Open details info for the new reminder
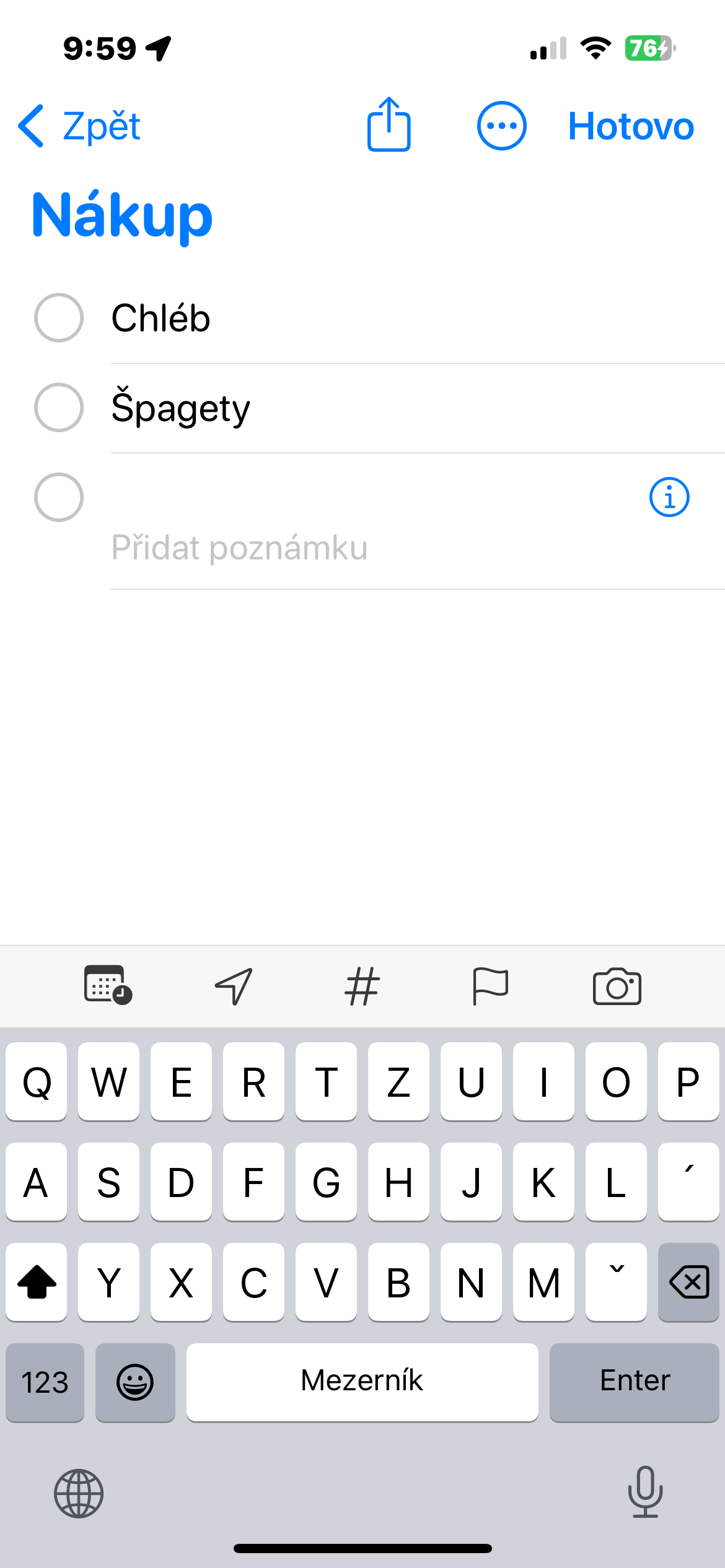The image size is (725, 1568). [669, 497]
